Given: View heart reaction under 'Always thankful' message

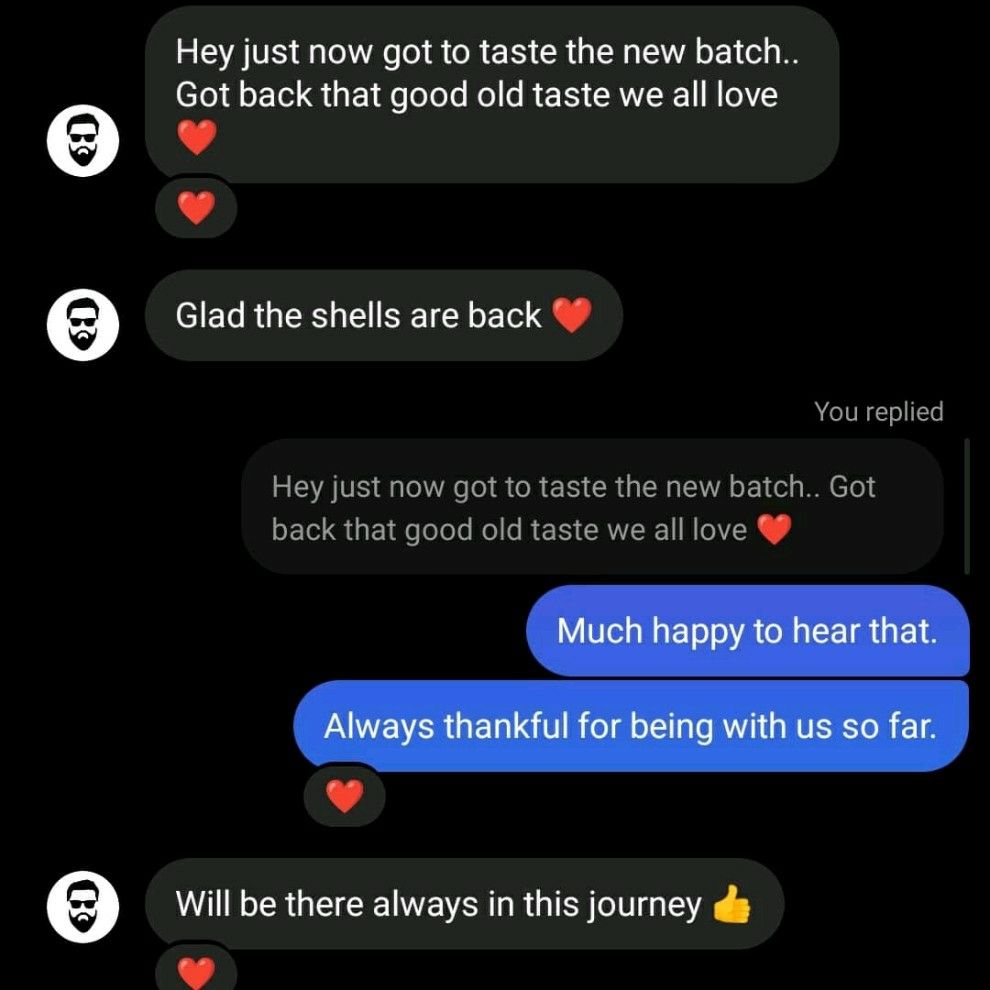Looking at the screenshot, I should (x=344, y=797).
